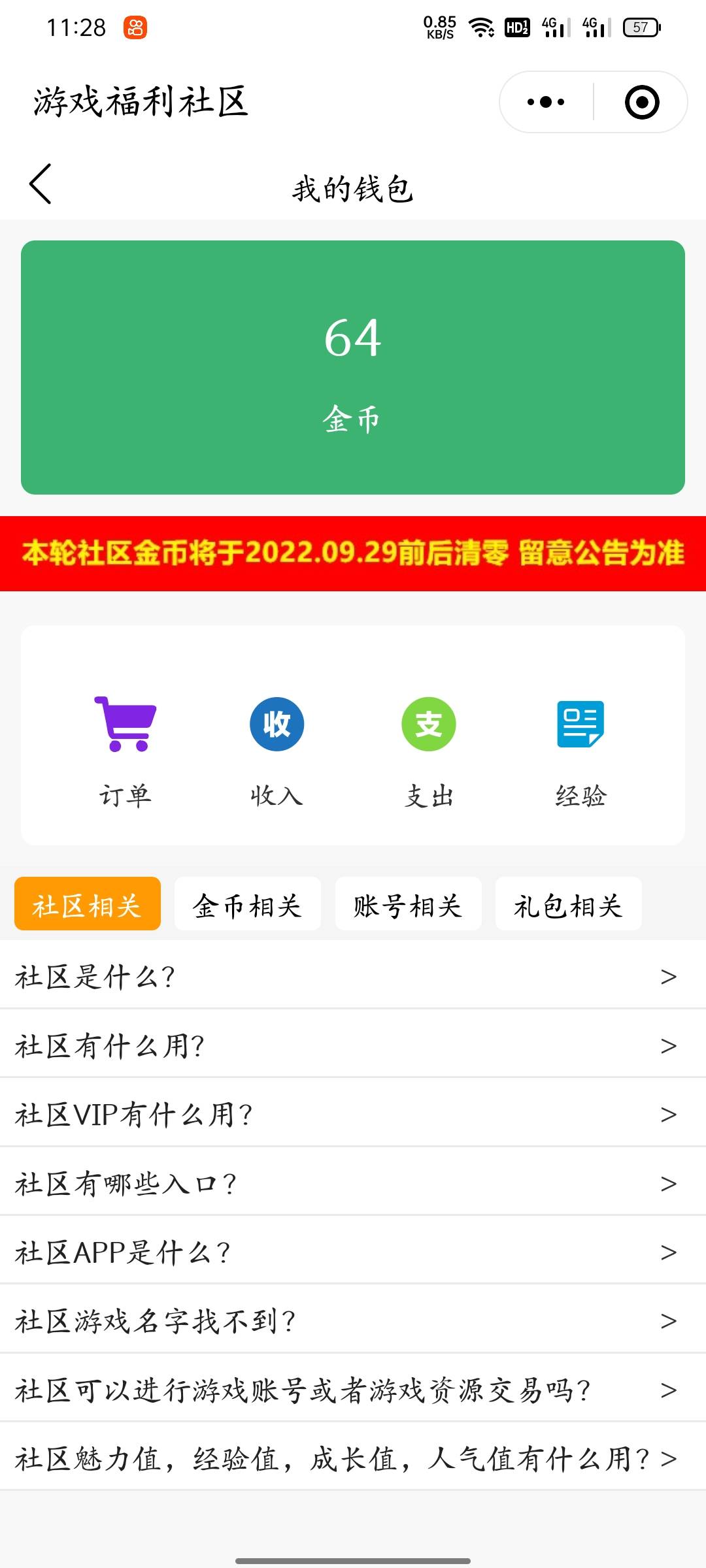
Task: Open the question 社区APP是什么?
Action: 353,1252
